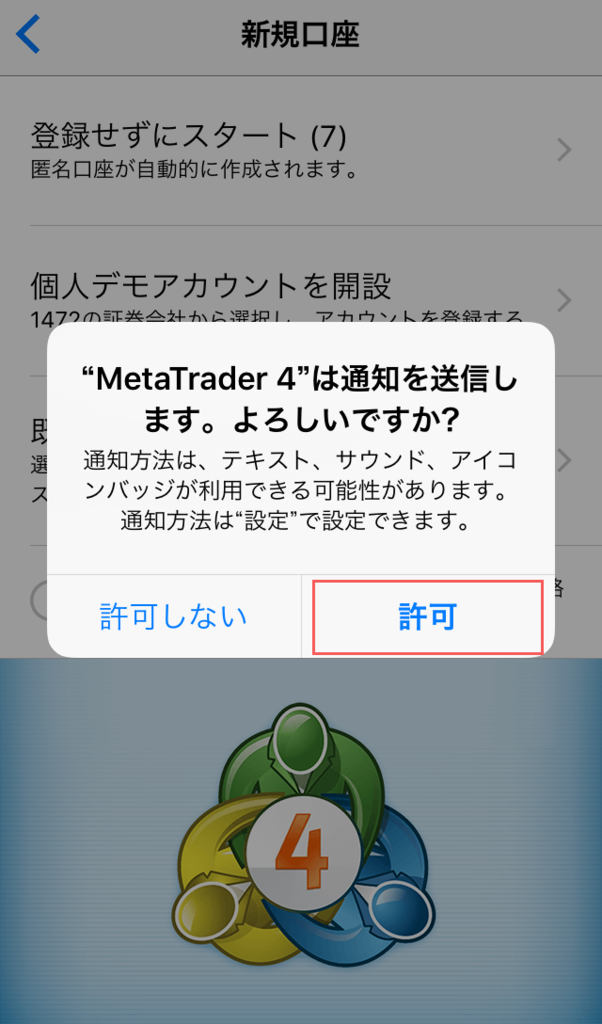Go back with the top-left arrow
This screenshot has width=602, height=1024.
[x=29, y=36]
